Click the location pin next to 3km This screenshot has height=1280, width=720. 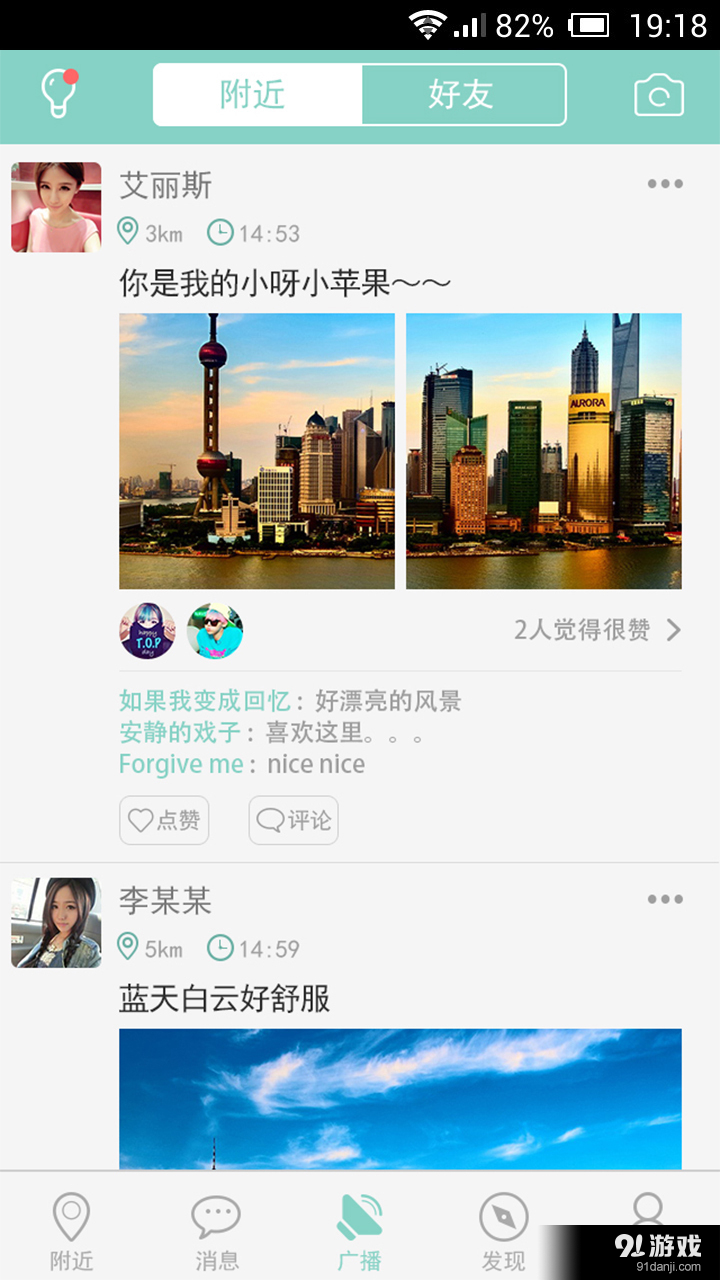point(127,232)
